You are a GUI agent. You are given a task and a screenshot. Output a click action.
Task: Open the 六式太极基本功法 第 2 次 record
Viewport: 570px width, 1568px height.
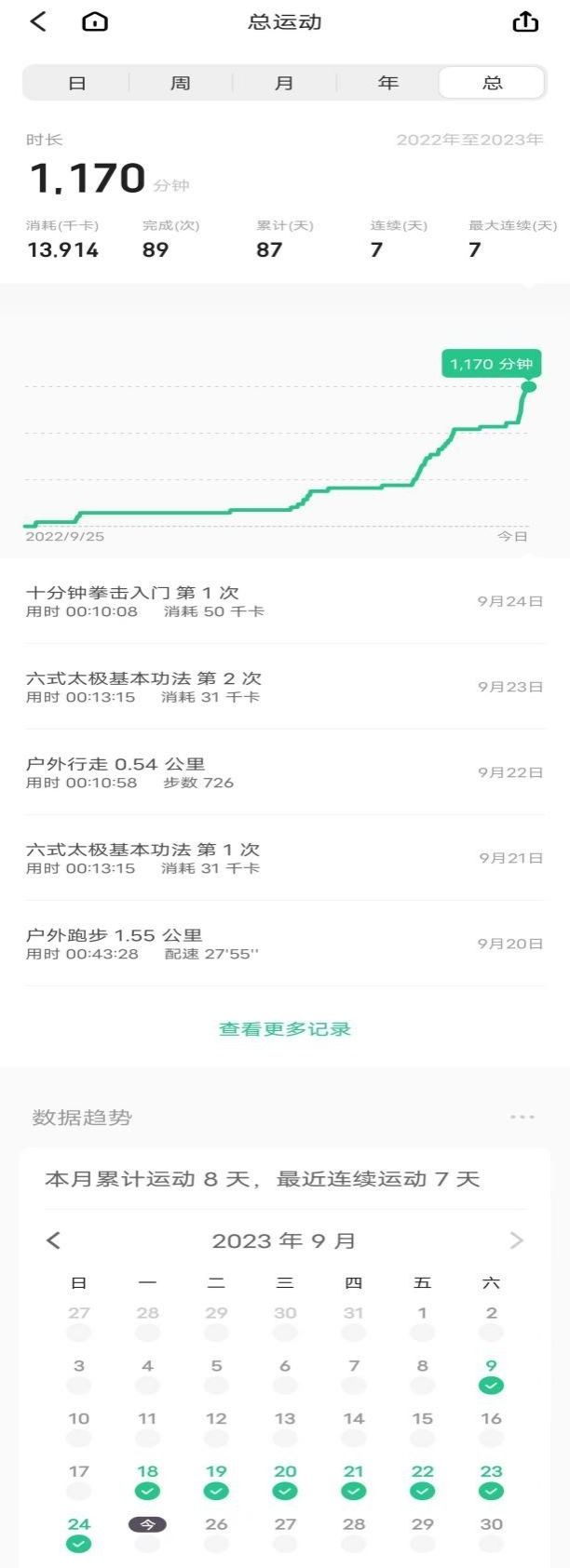[x=284, y=687]
